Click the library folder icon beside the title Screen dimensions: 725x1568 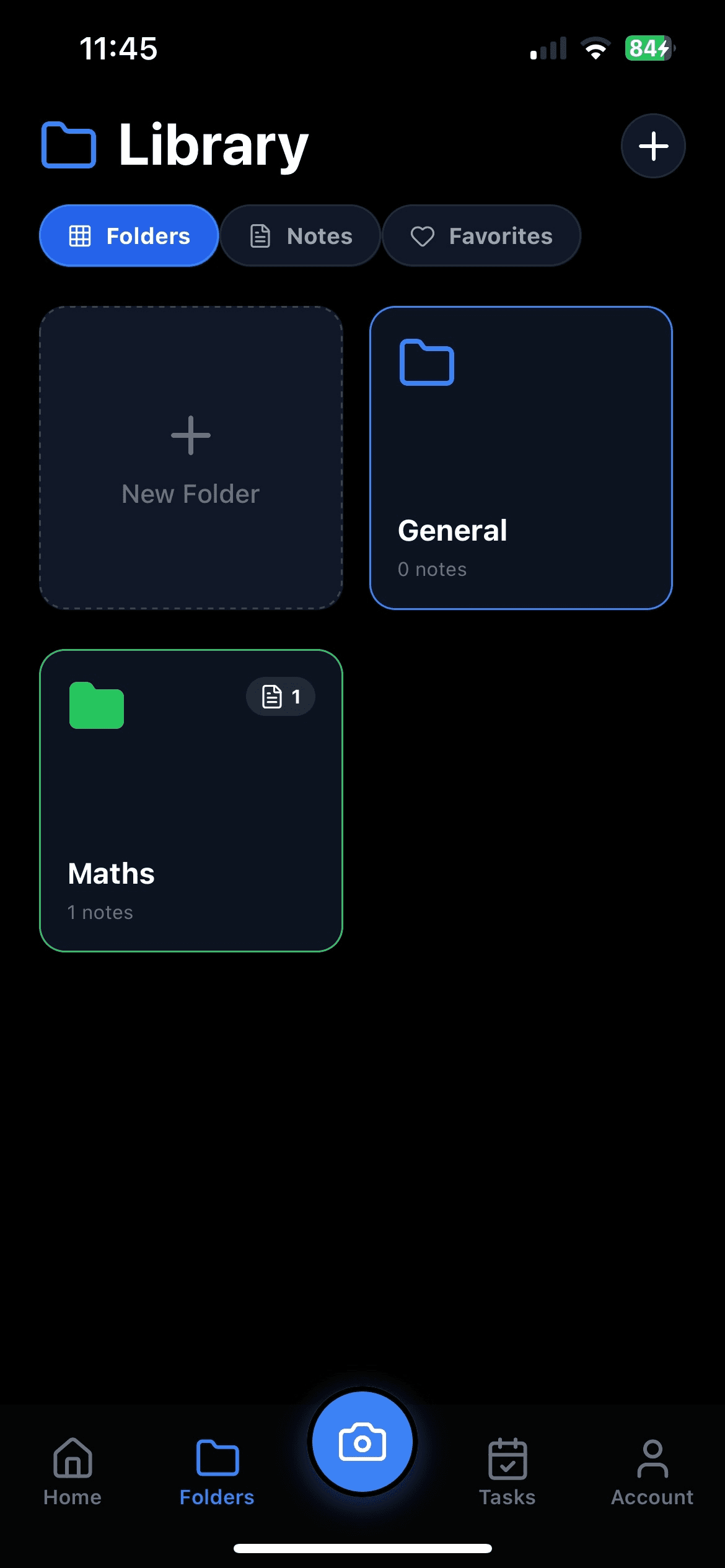coord(68,145)
